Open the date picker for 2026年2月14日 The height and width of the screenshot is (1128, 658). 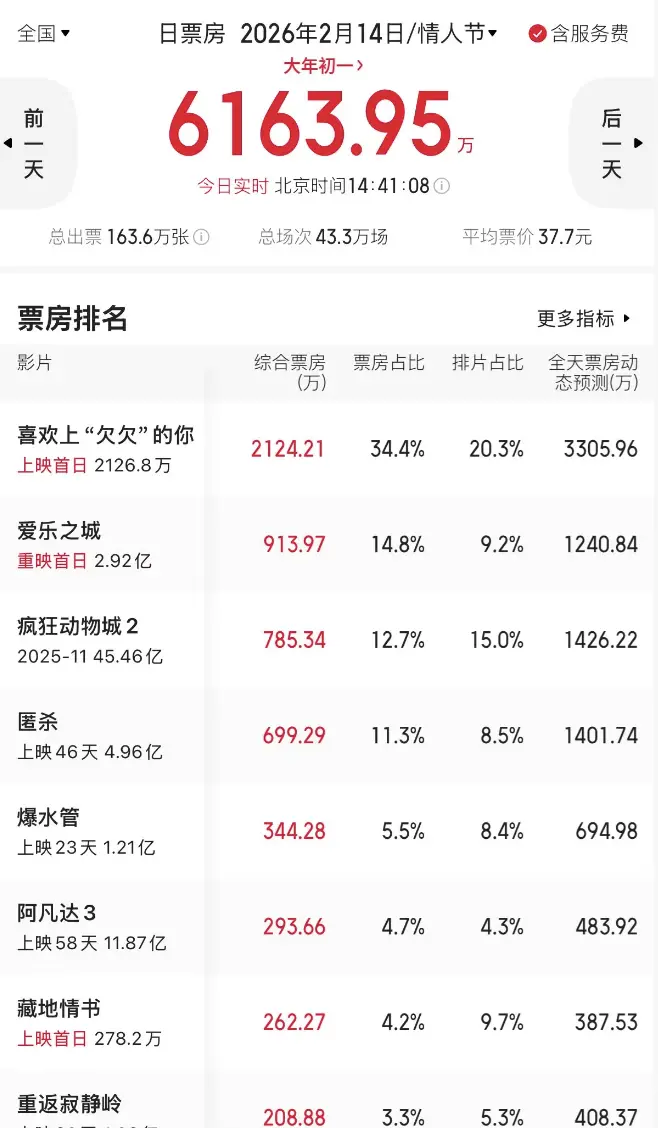[x=368, y=33]
